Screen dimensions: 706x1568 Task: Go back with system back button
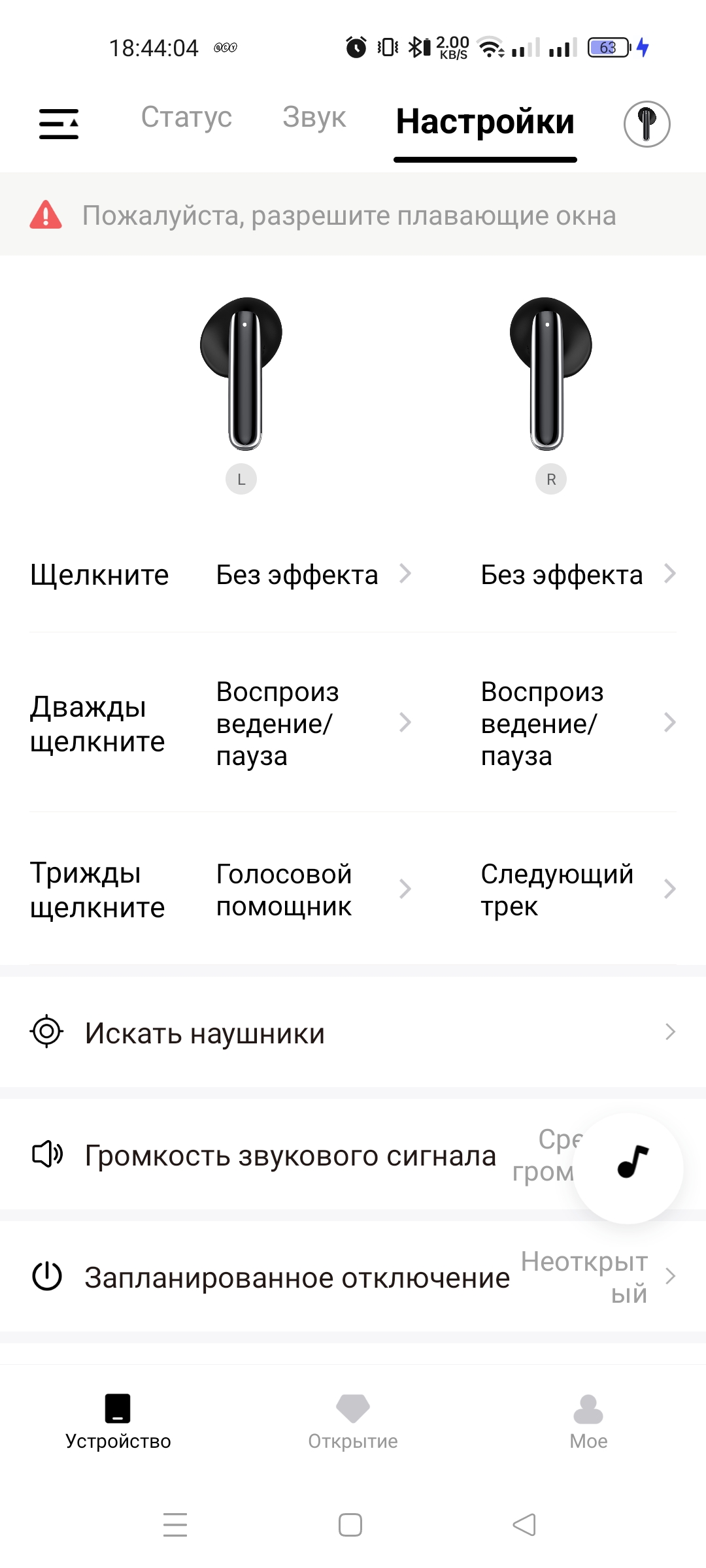coord(524,1525)
